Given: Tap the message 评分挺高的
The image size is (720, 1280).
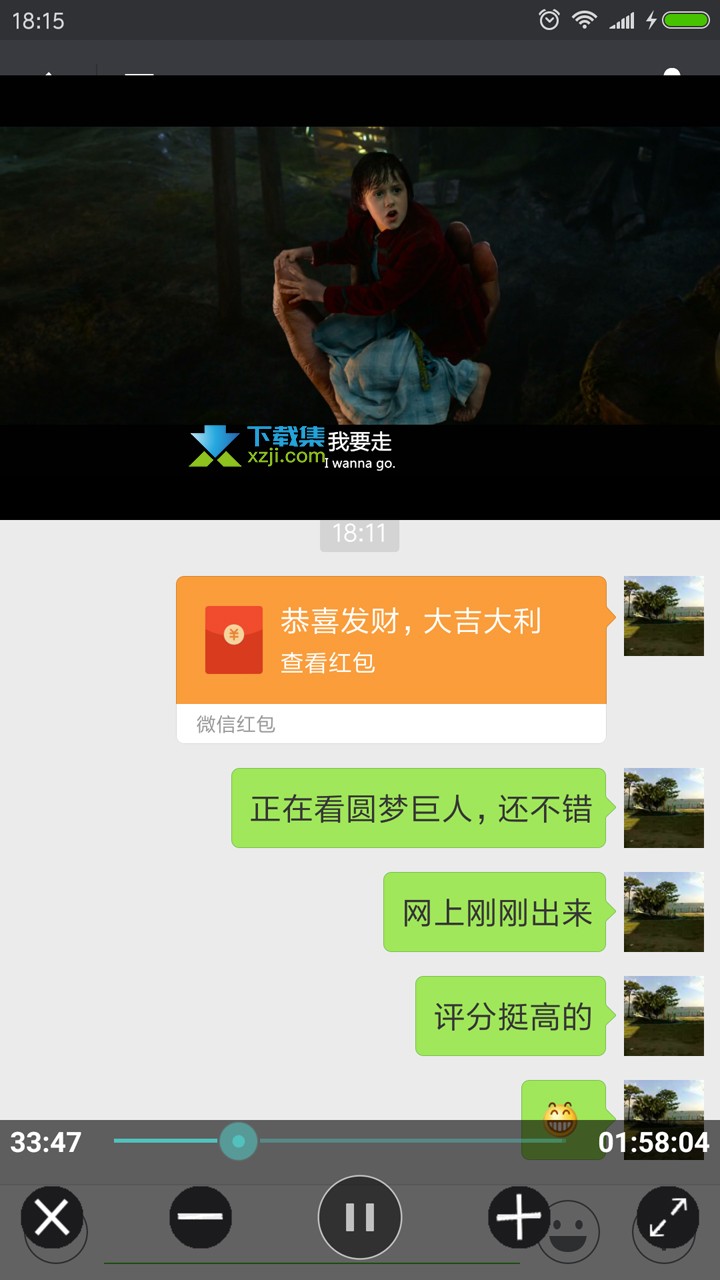Looking at the screenshot, I should (511, 1016).
